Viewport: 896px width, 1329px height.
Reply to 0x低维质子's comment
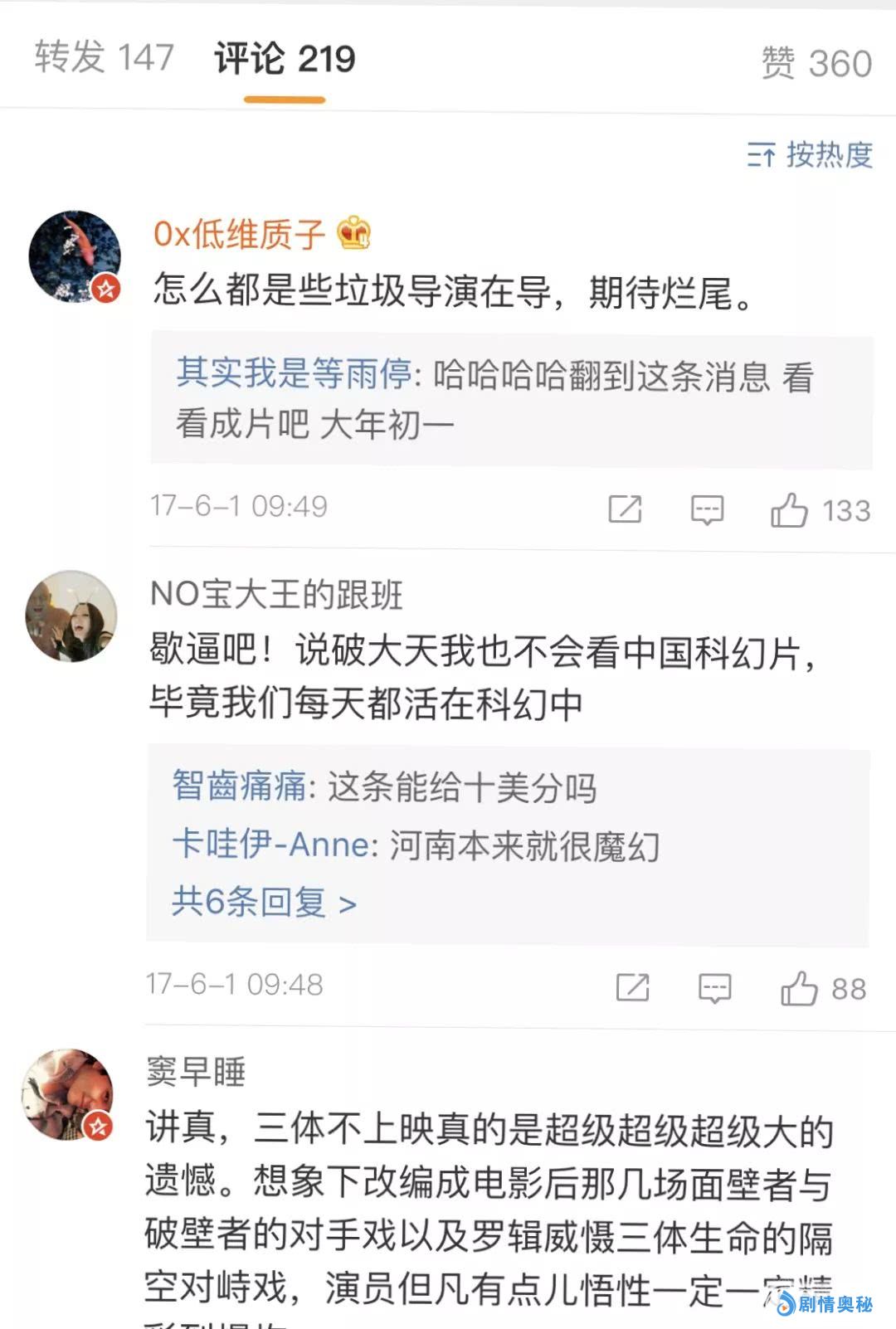coord(707,509)
